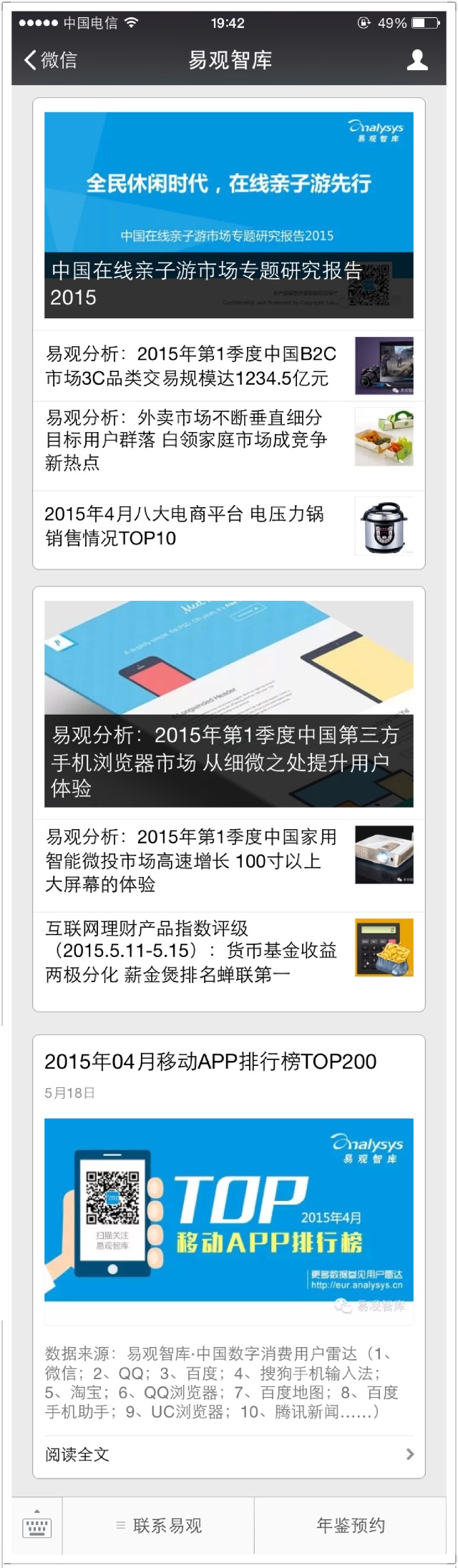This screenshot has width=458, height=1568.
Task: Expand the 联系易观 menu
Action: pos(159,1526)
